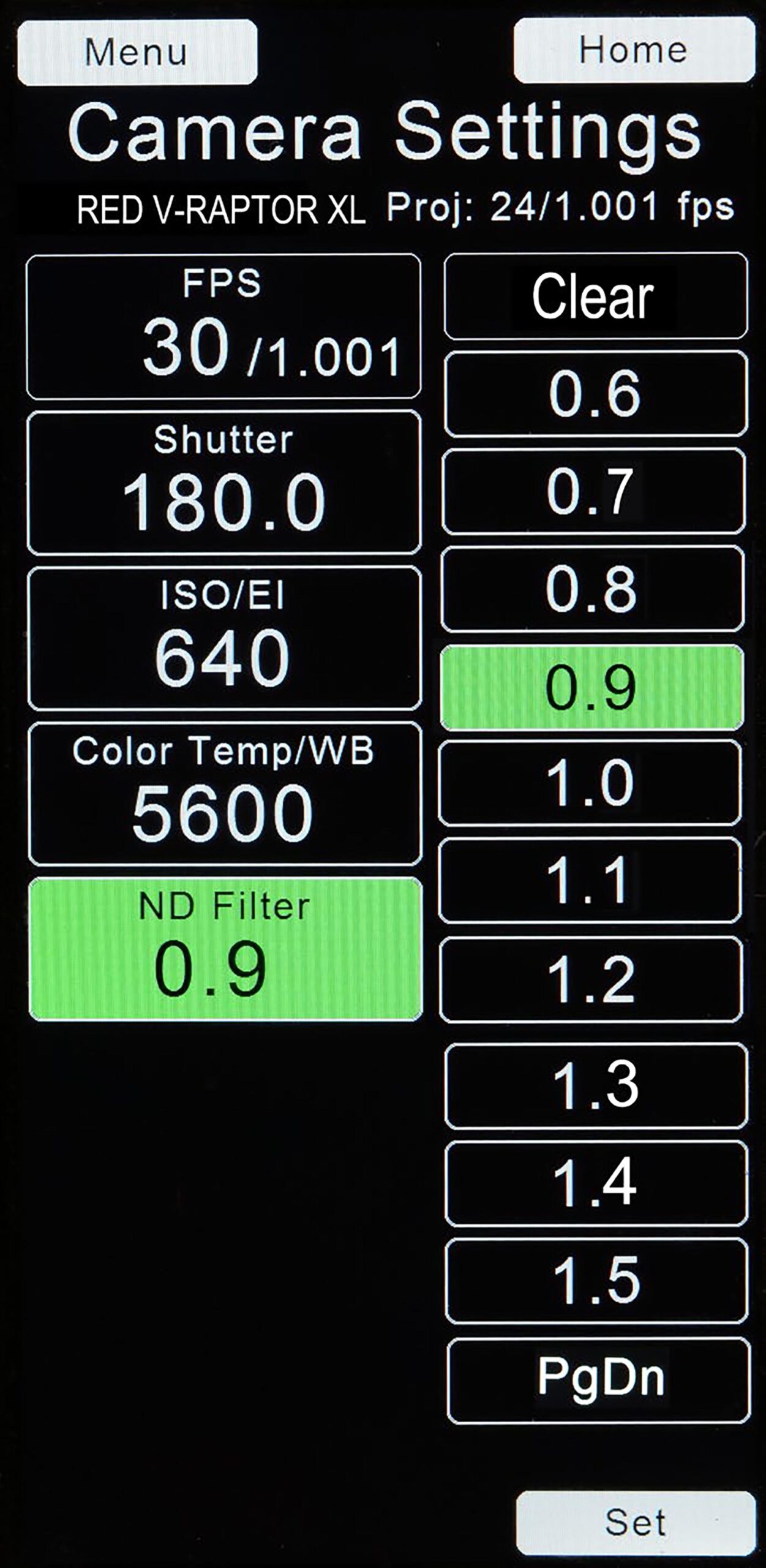Screen dimensions: 766x1568
Task: Tap the ND Filter setting tile
Action: click(225, 949)
